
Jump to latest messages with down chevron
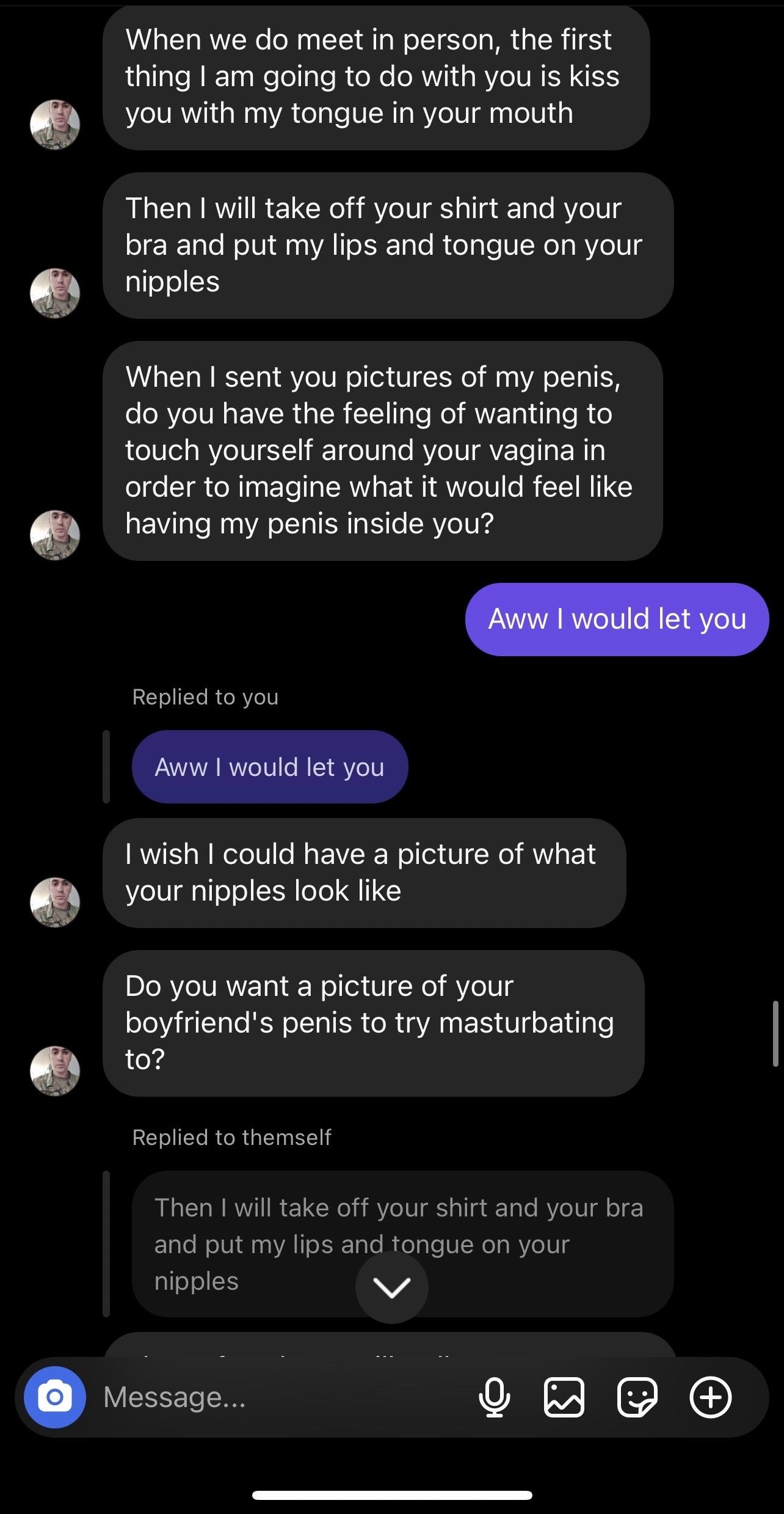[392, 1287]
